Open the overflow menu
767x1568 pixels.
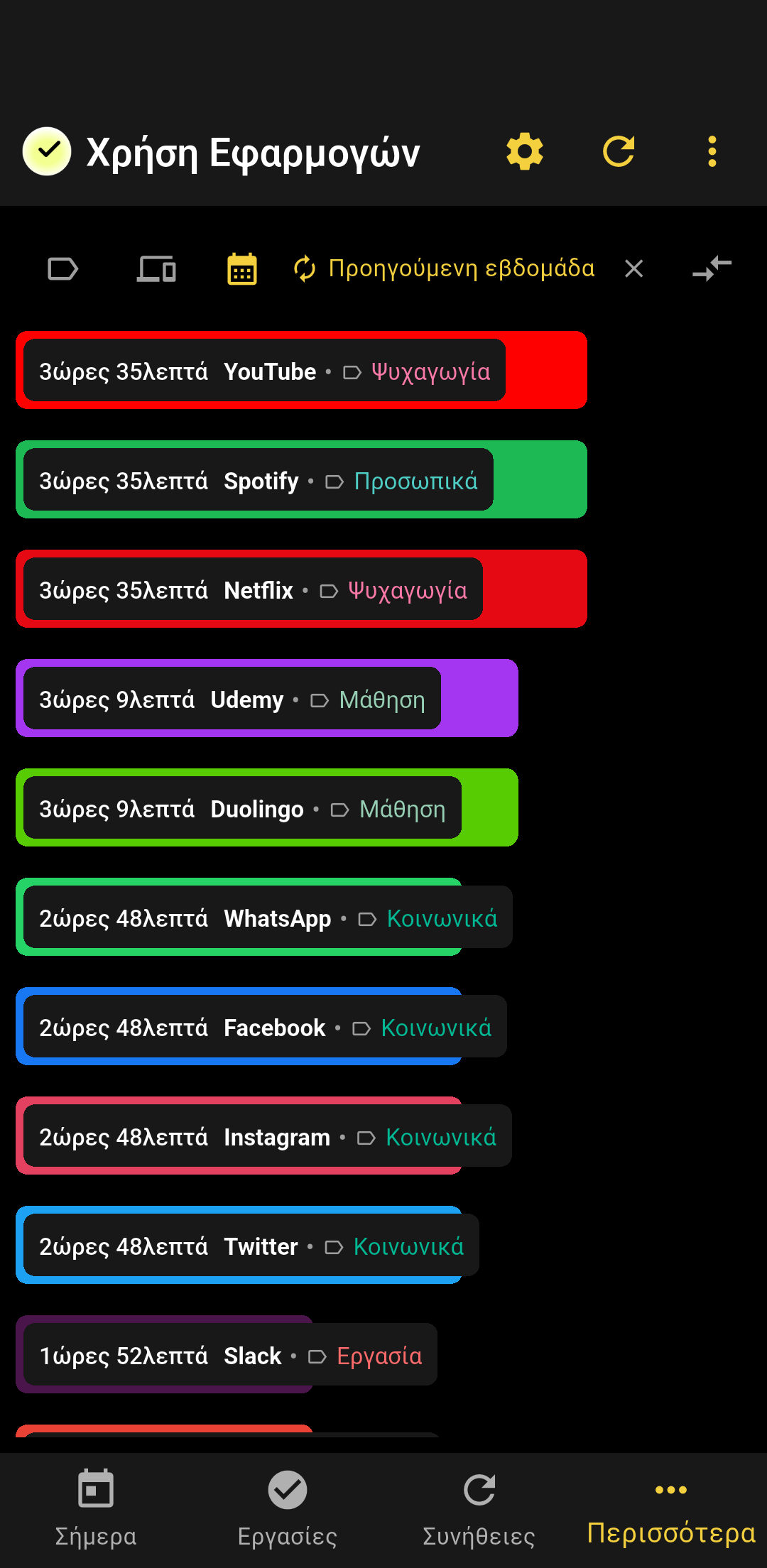(x=712, y=151)
